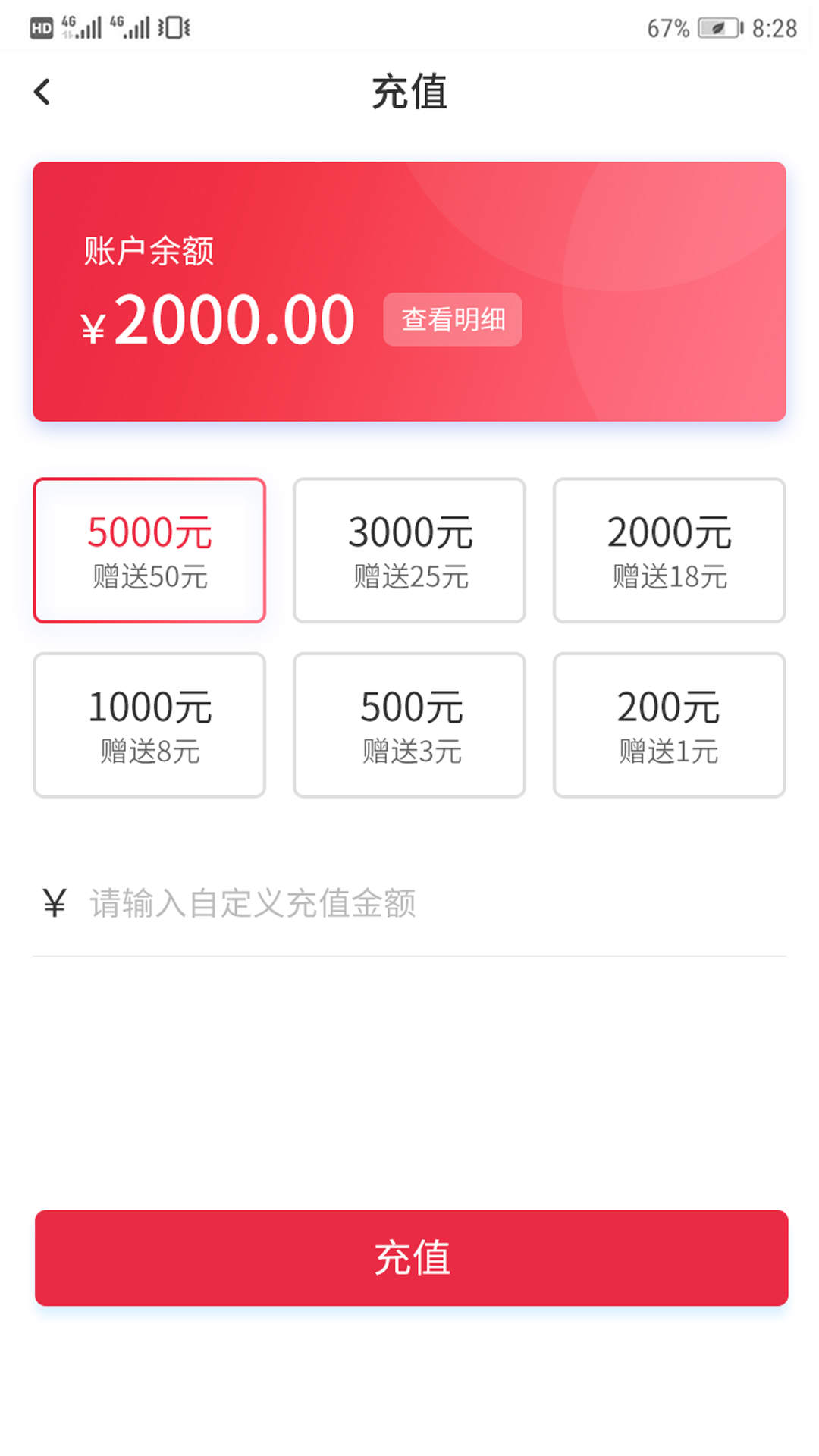The image size is (819, 1456).
Task: Click the 账户余额 balance card
Action: 409,290
